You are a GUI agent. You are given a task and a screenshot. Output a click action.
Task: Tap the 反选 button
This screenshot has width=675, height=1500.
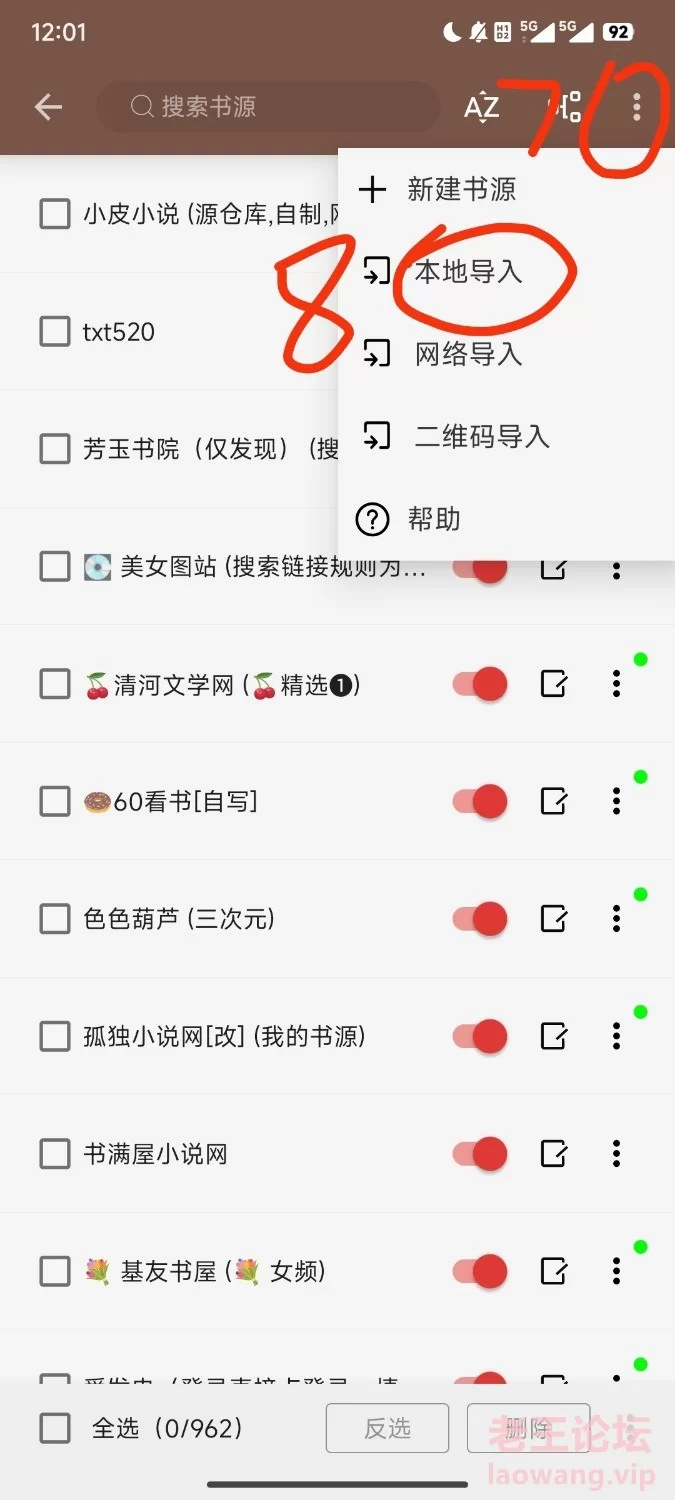[387, 1428]
